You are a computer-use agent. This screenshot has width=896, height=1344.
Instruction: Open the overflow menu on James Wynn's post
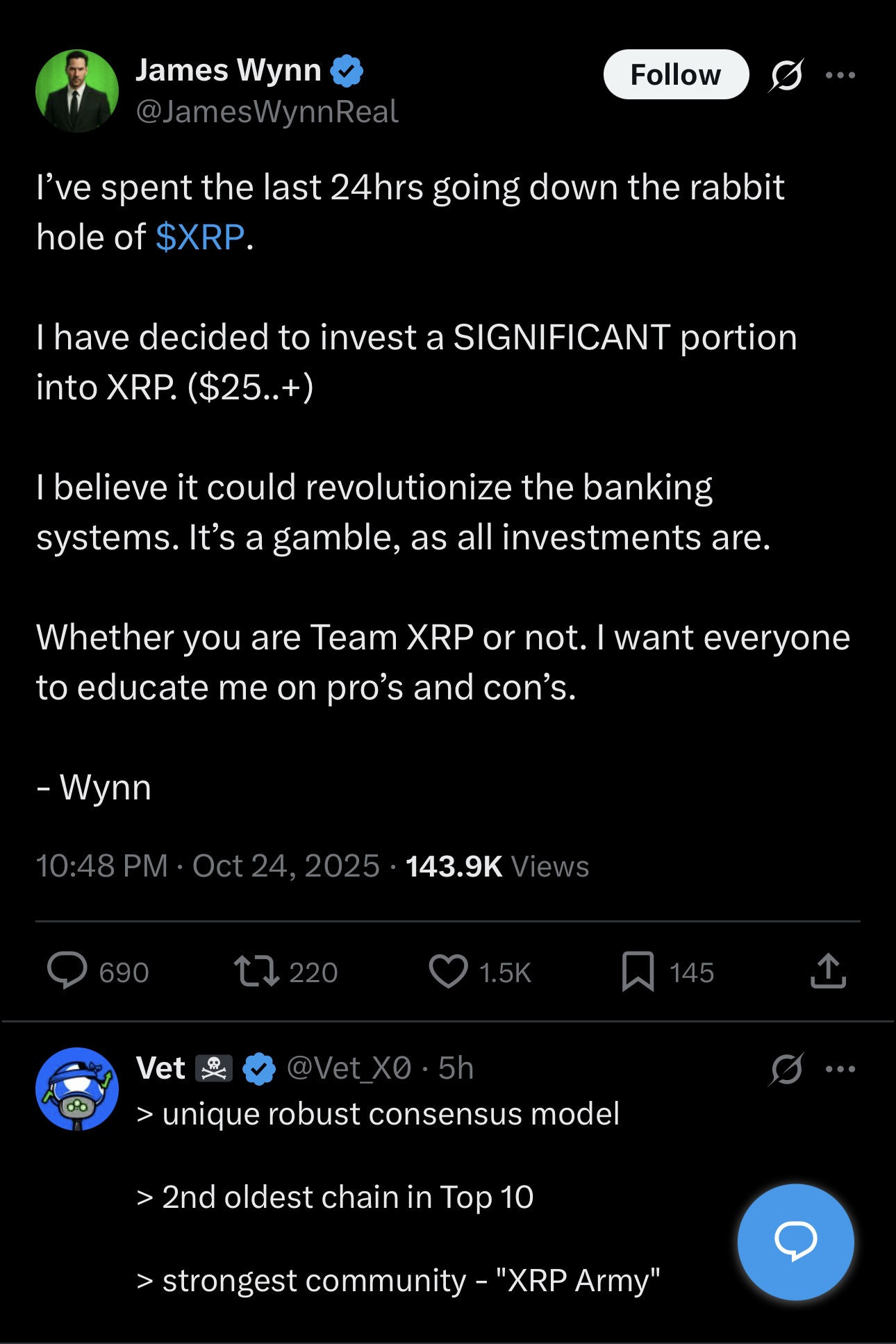click(840, 75)
